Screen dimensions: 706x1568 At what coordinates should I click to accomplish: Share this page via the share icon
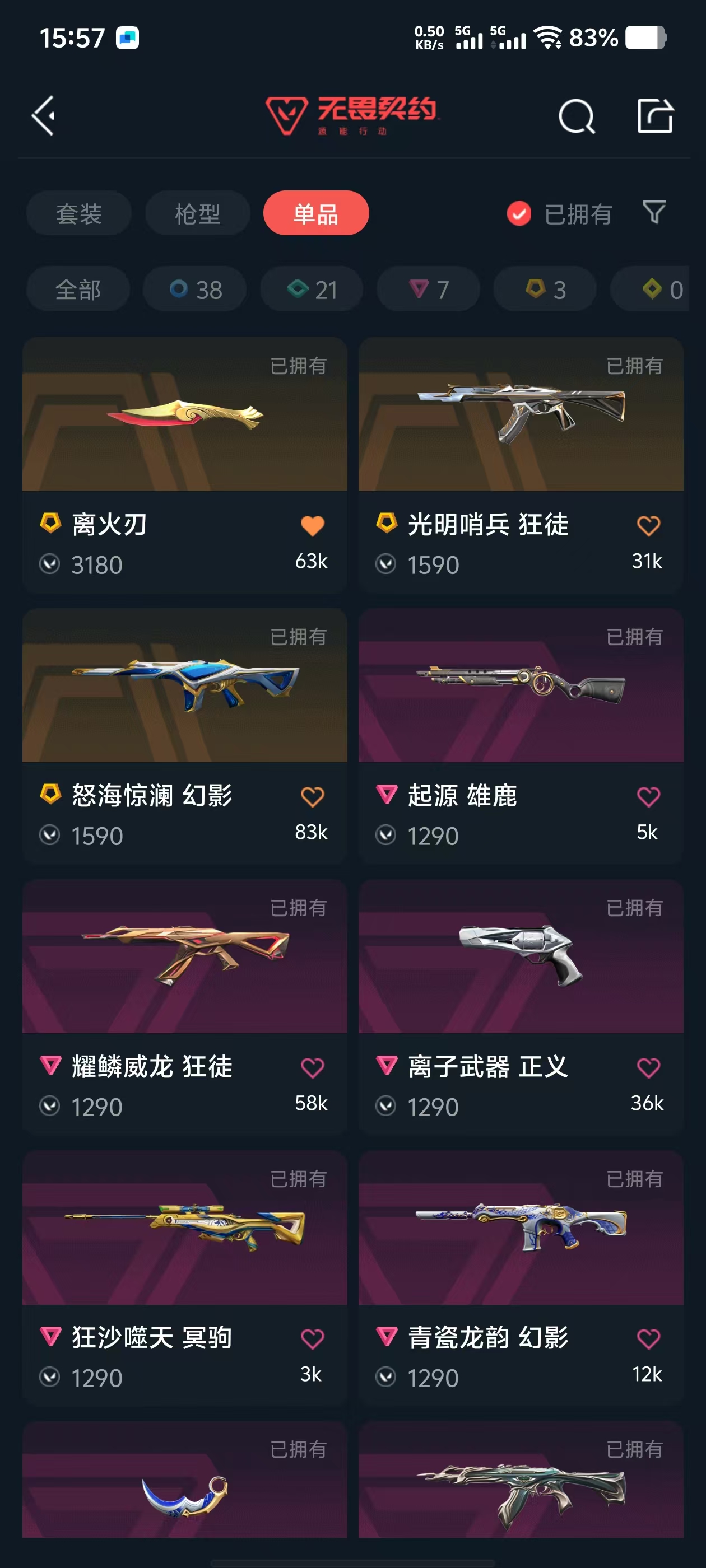655,116
